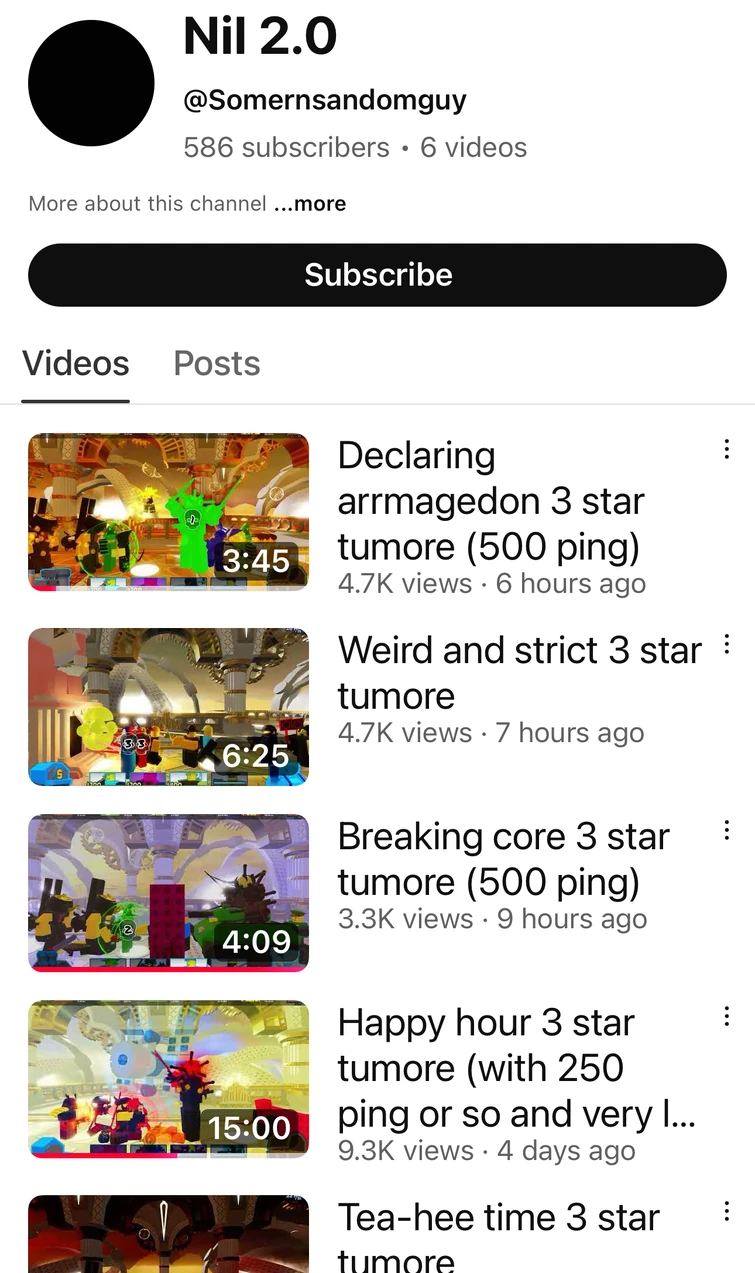The height and width of the screenshot is (1273, 755).
Task: Switch to the Posts tab
Action: tap(216, 363)
